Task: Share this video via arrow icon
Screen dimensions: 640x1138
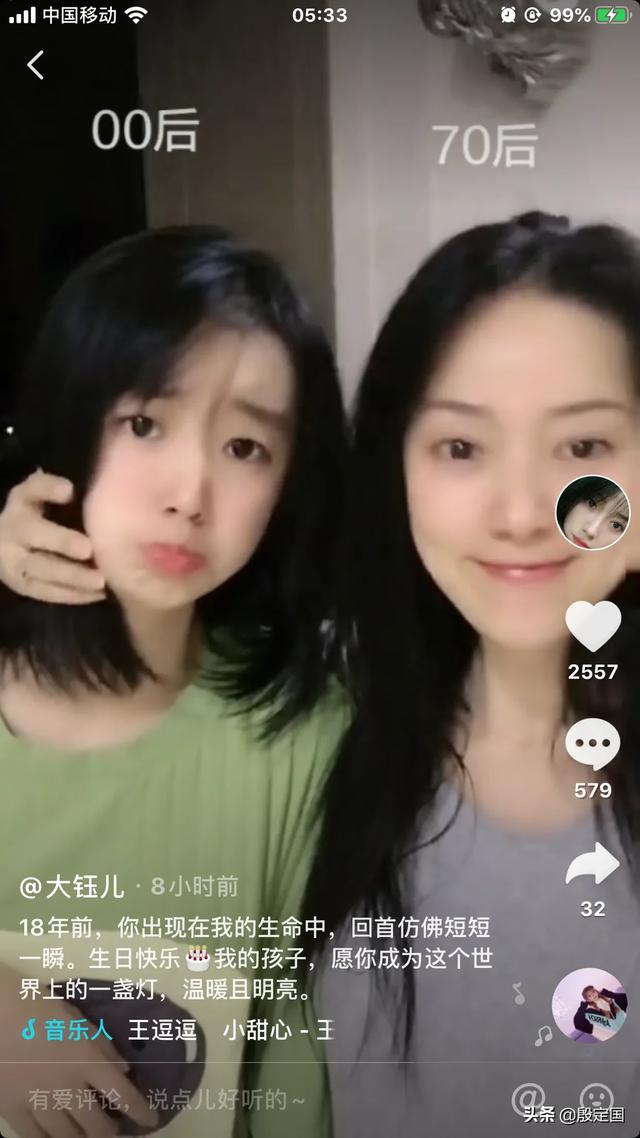Action: click(x=593, y=865)
